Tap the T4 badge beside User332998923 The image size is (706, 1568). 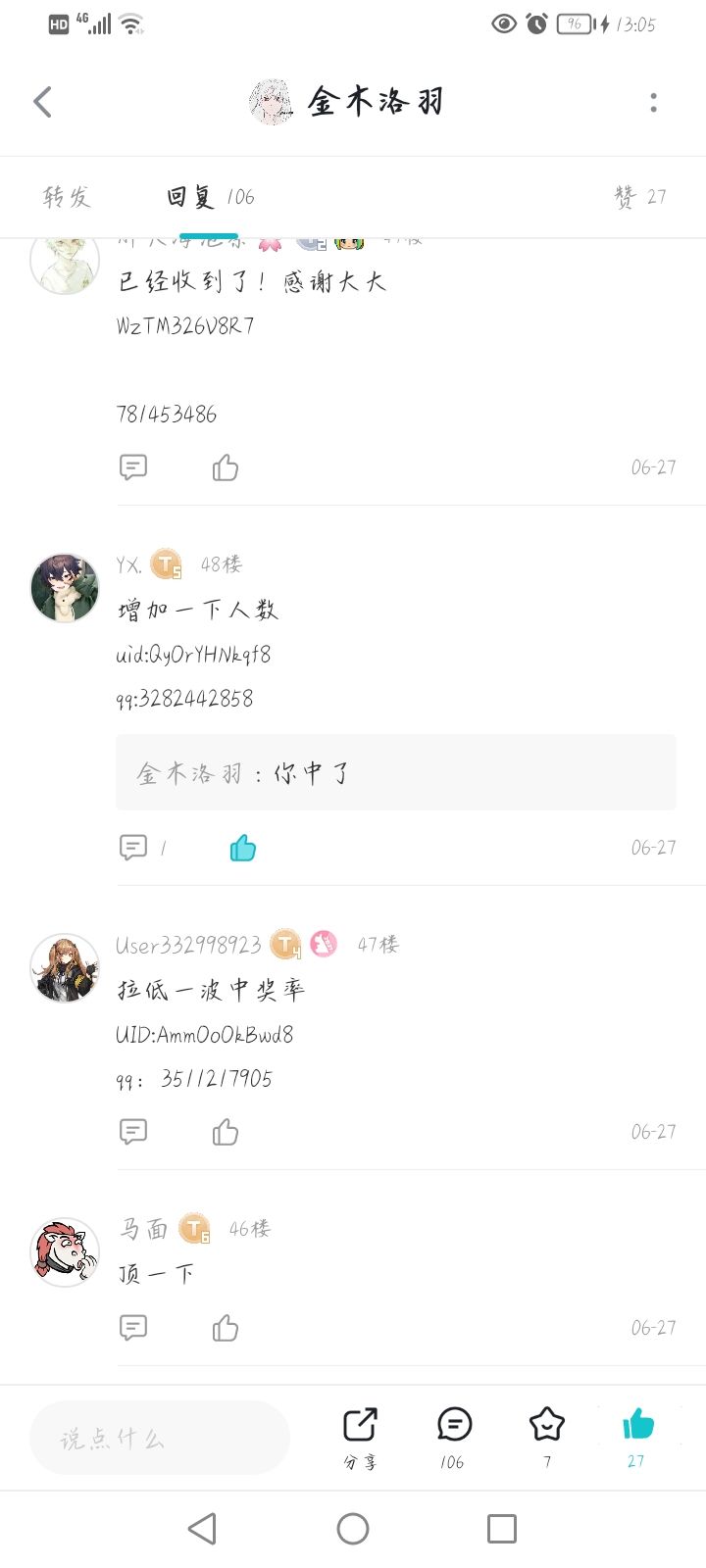point(284,943)
